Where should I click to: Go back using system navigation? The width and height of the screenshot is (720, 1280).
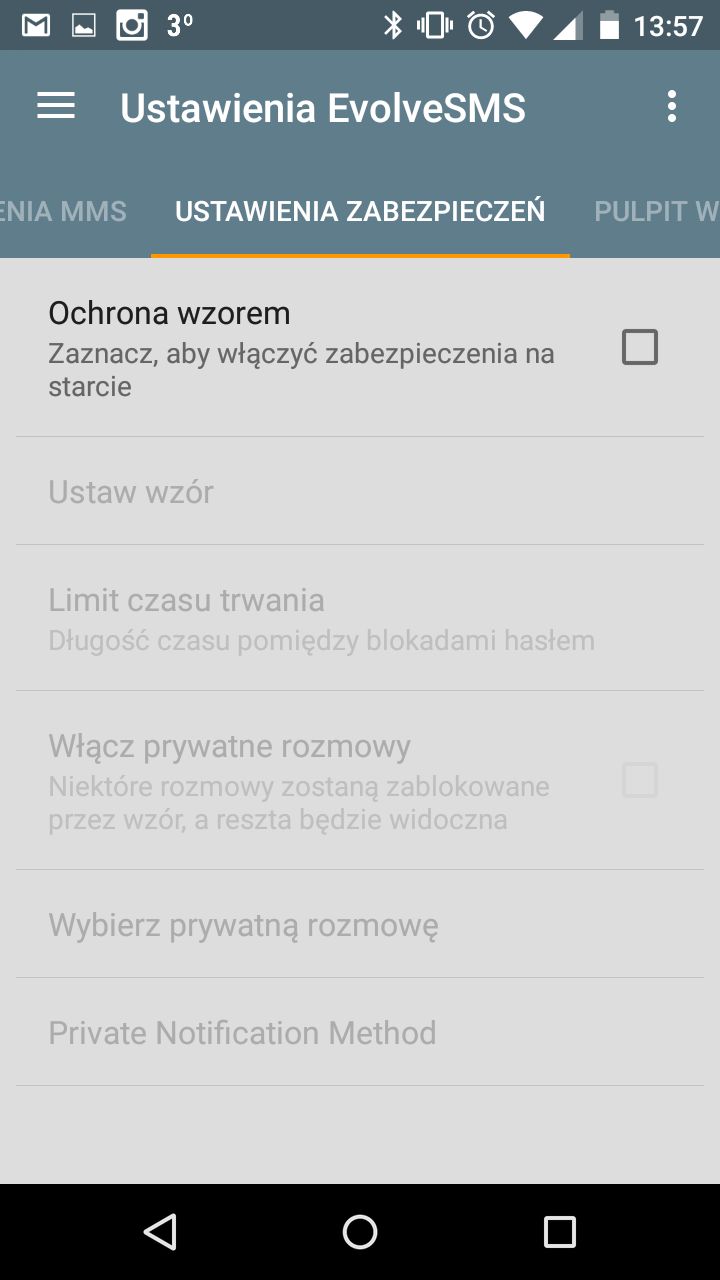[x=160, y=1232]
